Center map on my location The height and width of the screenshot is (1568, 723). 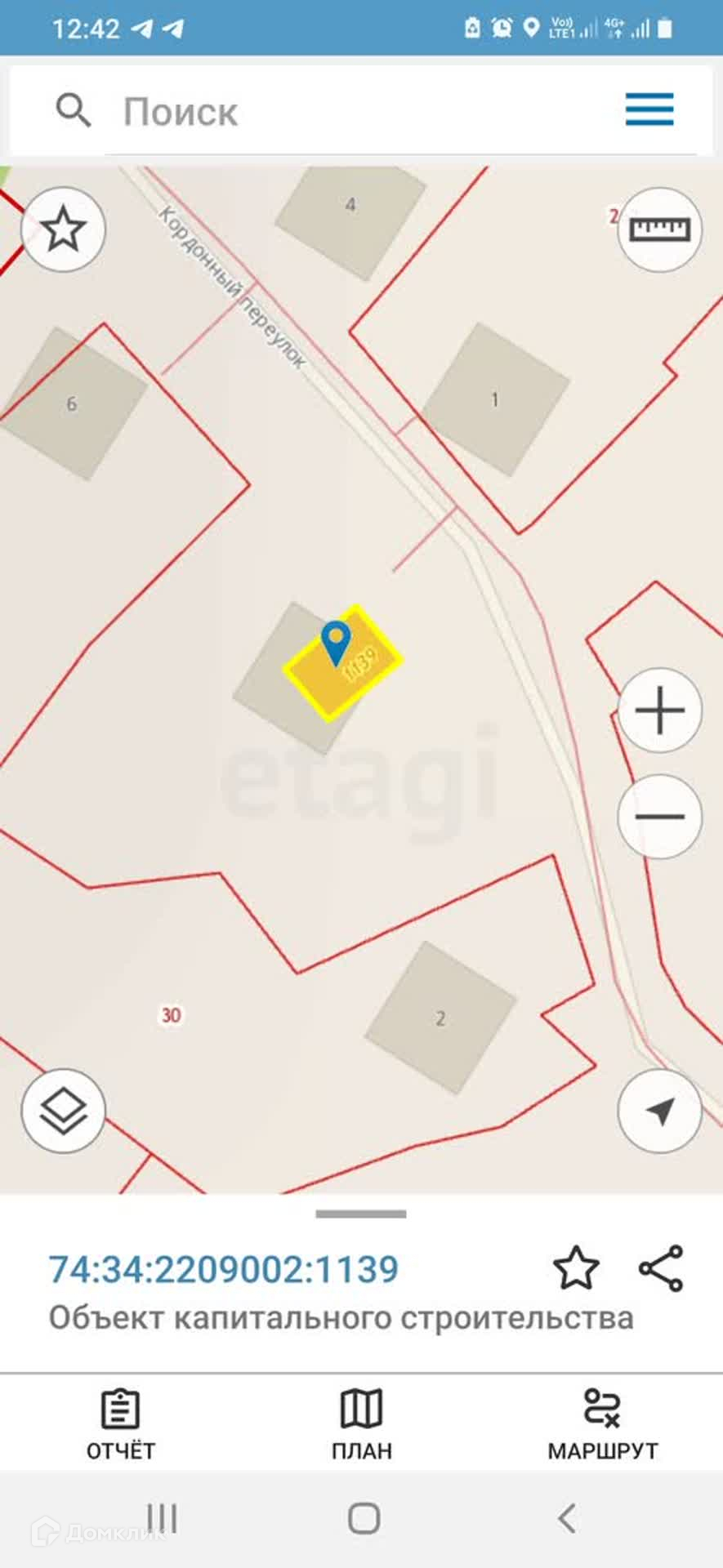point(659,1111)
